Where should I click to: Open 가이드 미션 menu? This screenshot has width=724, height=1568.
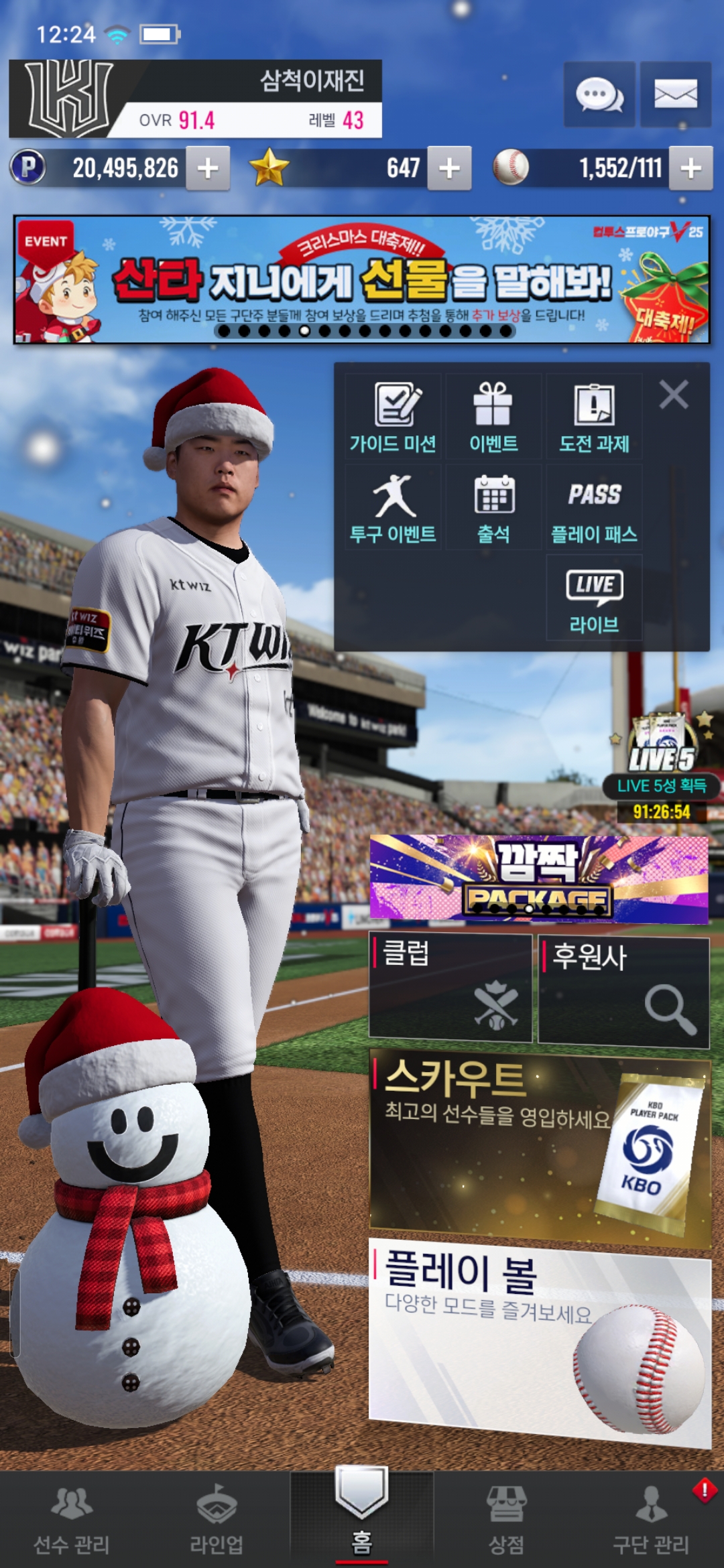393,417
